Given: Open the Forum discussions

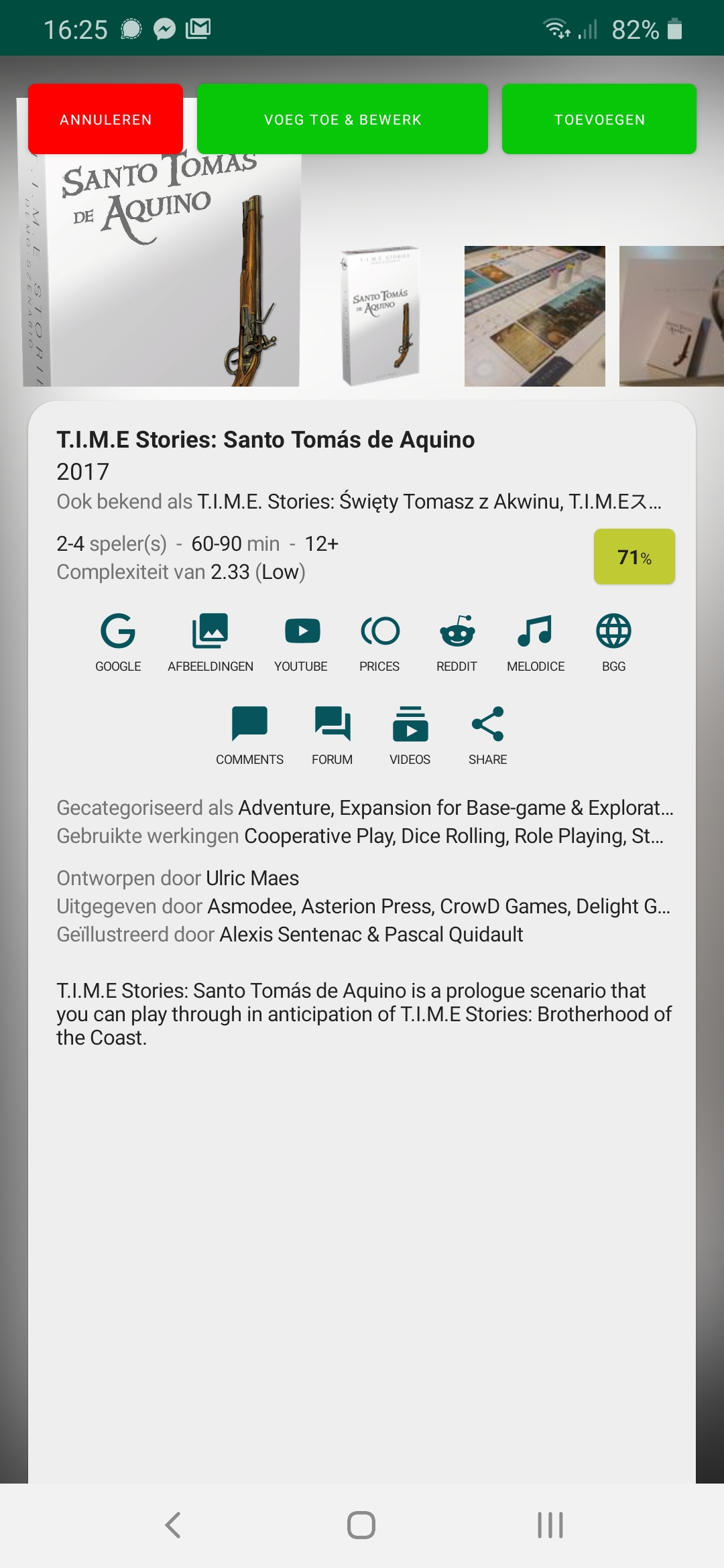Looking at the screenshot, I should (333, 735).
